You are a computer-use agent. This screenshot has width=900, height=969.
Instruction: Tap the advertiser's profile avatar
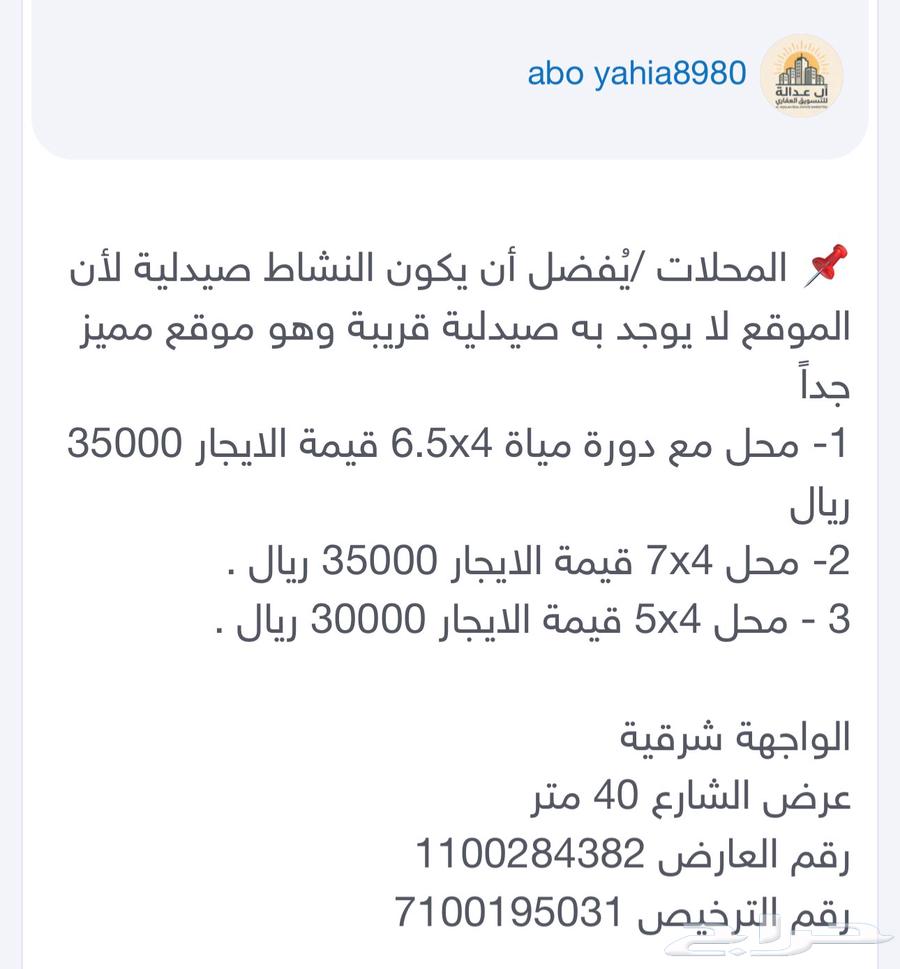tap(801, 76)
